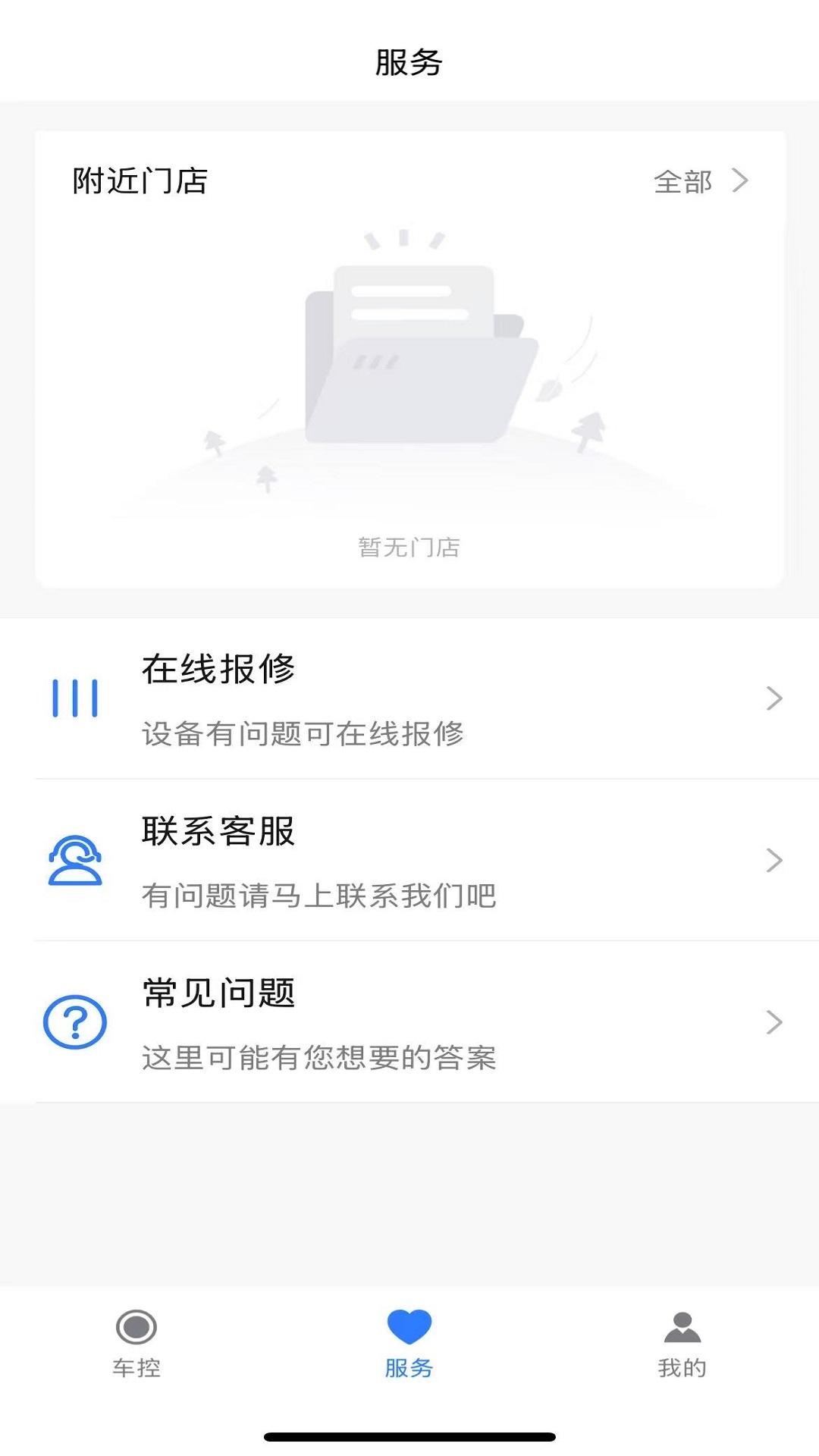
Task: View all nearby stores via 全部
Action: (699, 181)
